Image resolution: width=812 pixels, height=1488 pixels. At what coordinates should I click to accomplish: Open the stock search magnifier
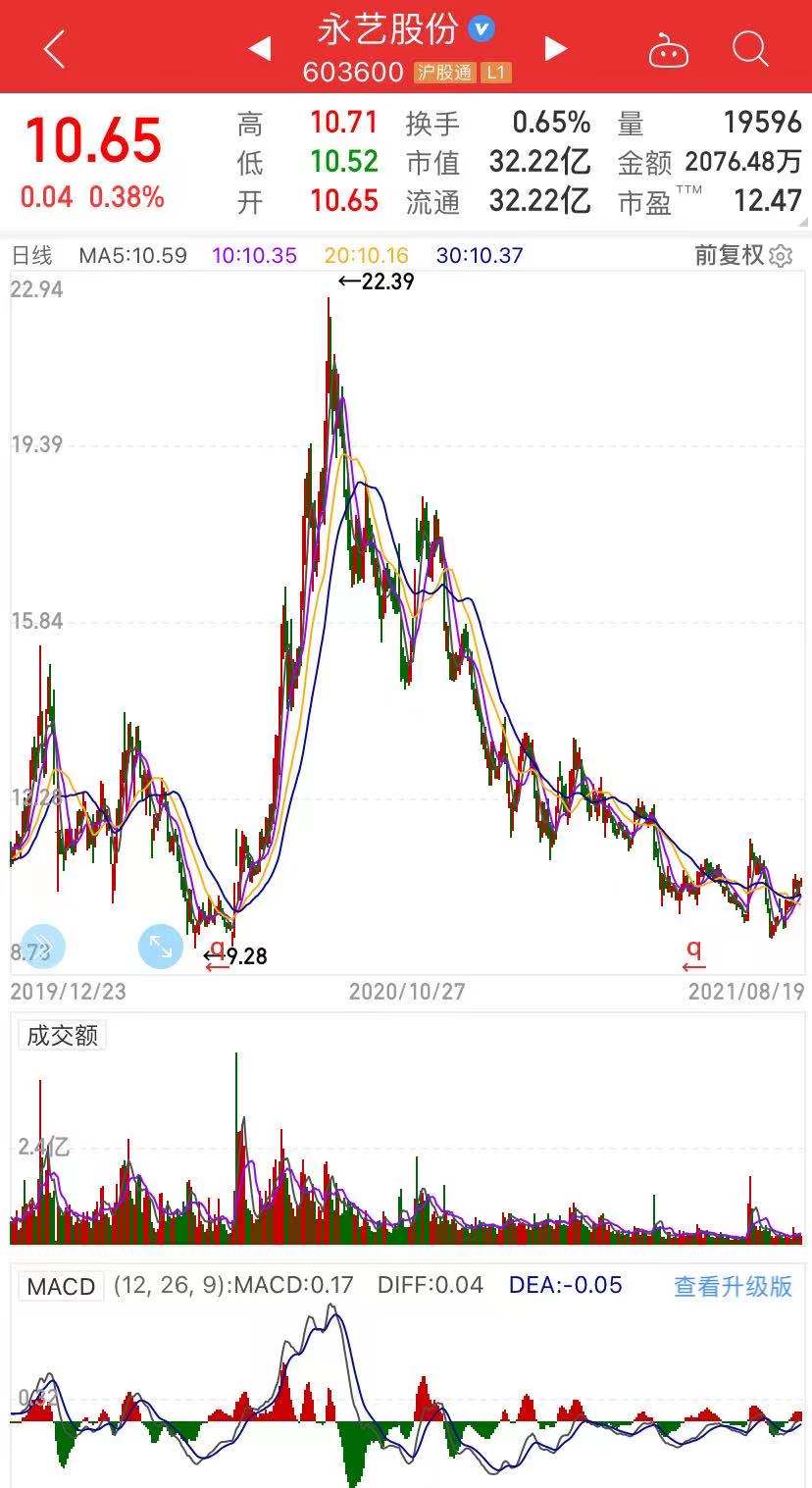[x=750, y=48]
